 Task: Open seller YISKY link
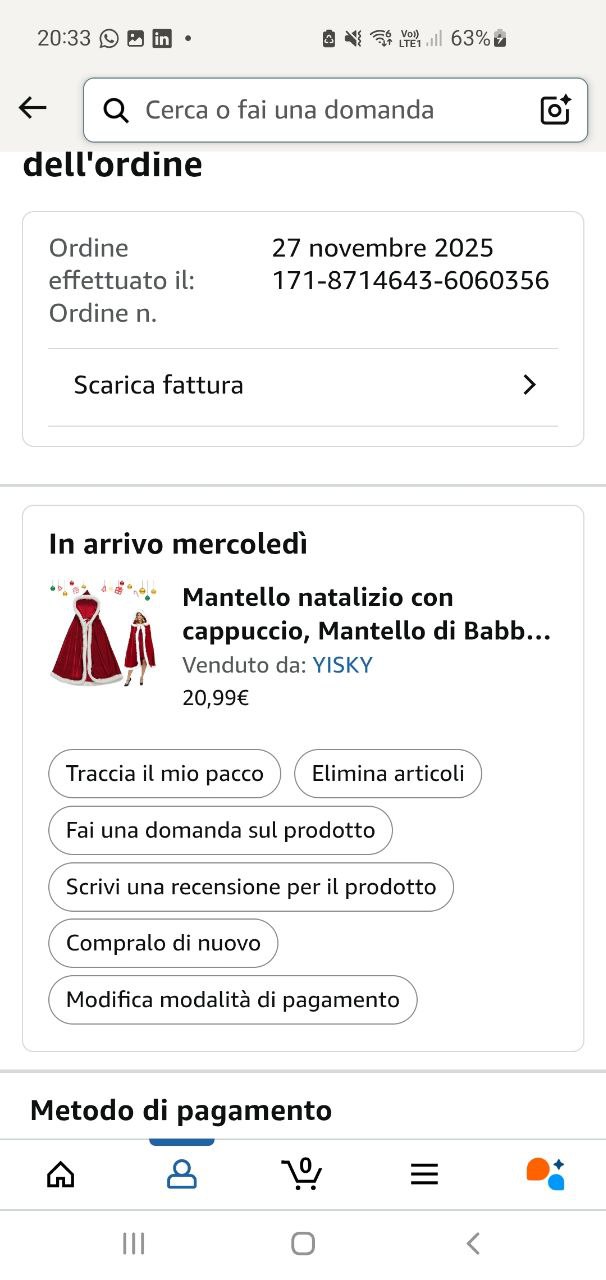(342, 665)
